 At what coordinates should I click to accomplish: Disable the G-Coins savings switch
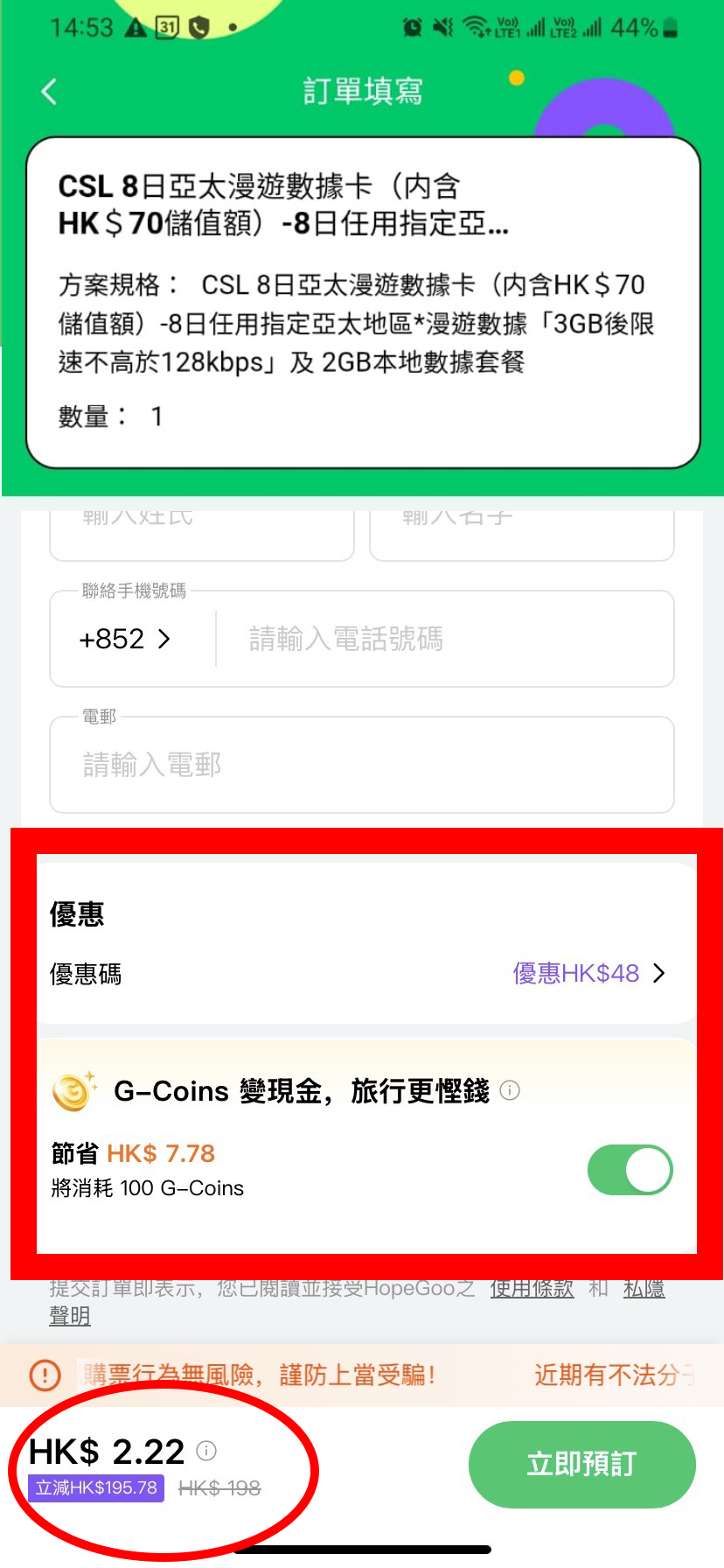pyautogui.click(x=630, y=1171)
